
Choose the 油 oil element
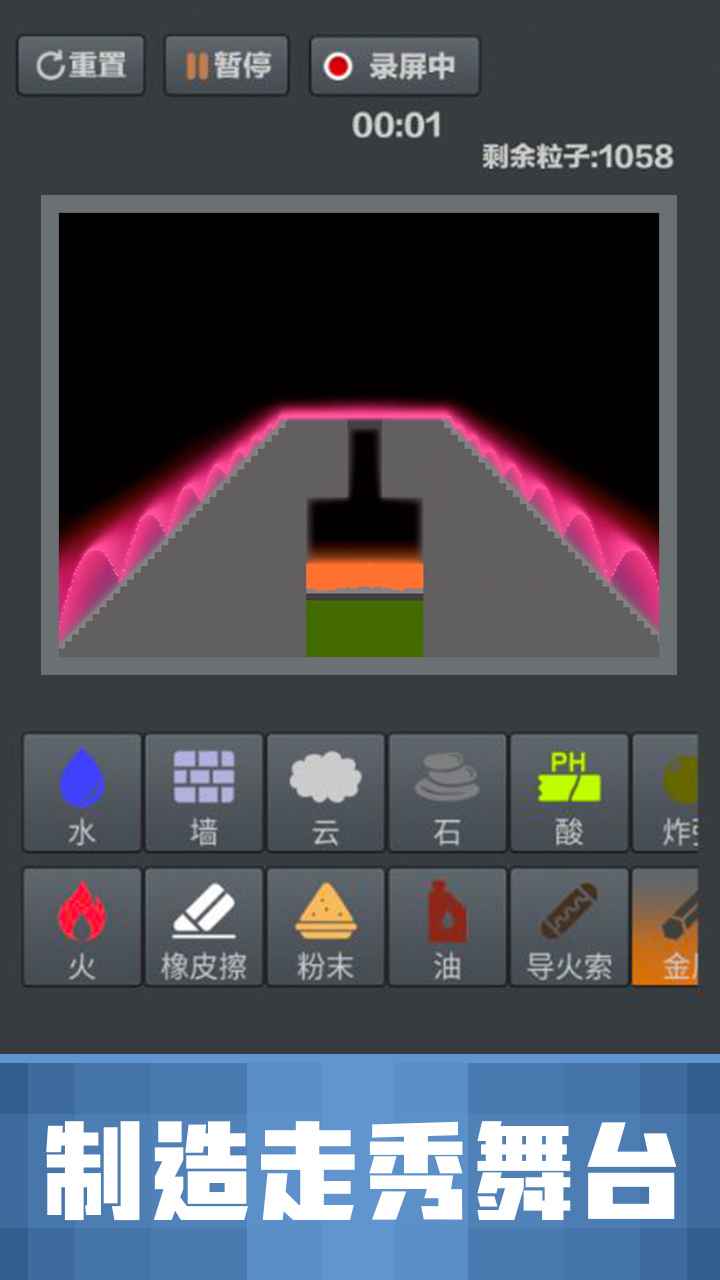pyautogui.click(x=448, y=927)
